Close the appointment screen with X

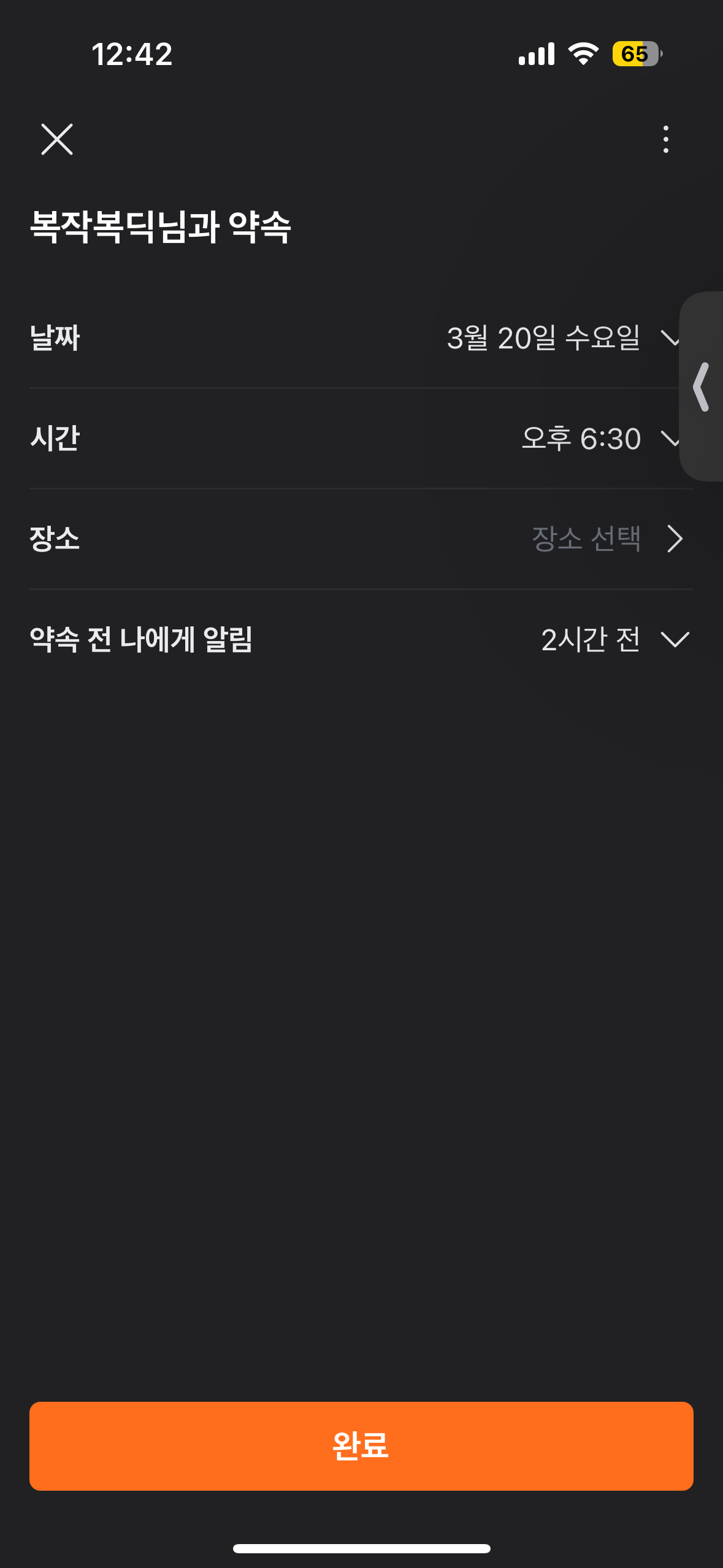pos(56,139)
